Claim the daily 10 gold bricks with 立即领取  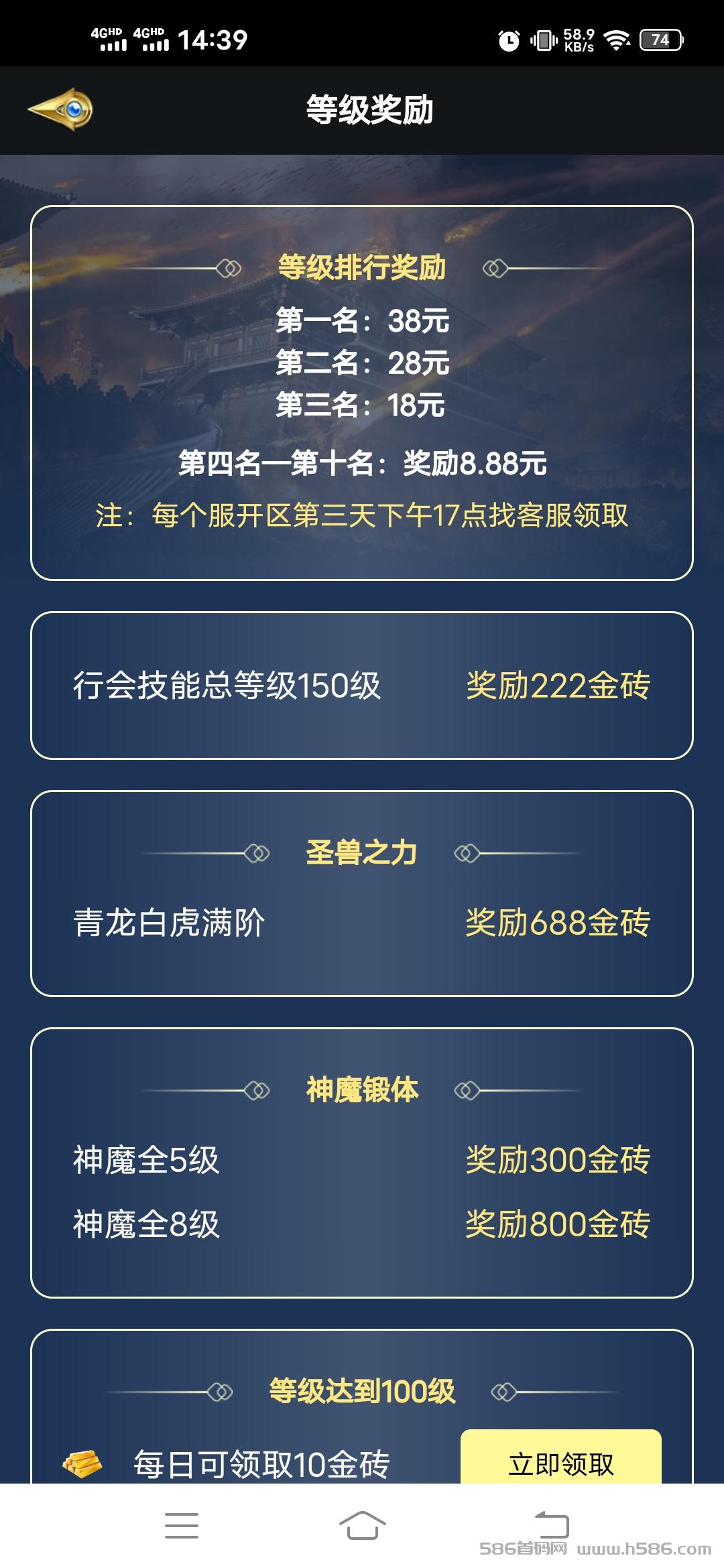pyautogui.click(x=560, y=1457)
